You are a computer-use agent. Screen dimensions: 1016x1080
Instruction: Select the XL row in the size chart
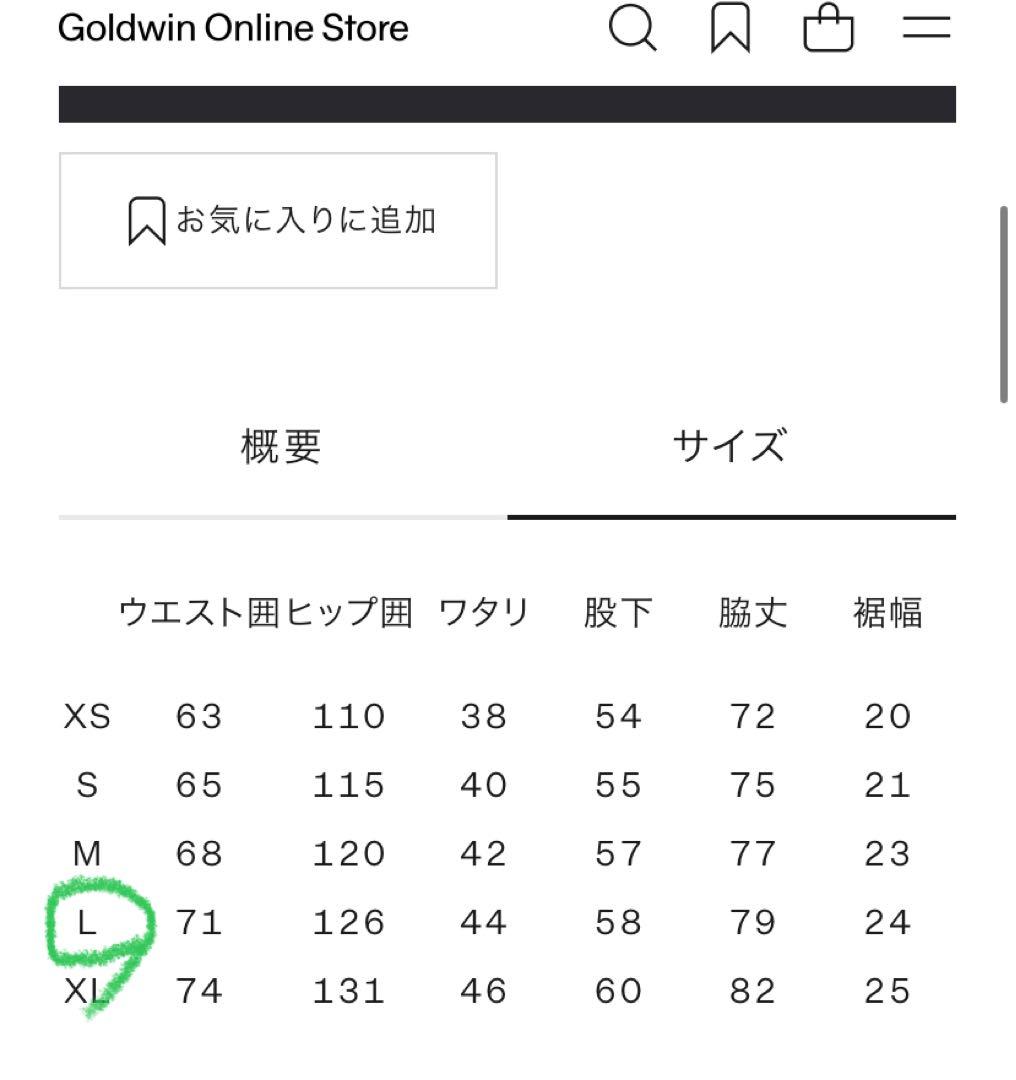[86, 990]
